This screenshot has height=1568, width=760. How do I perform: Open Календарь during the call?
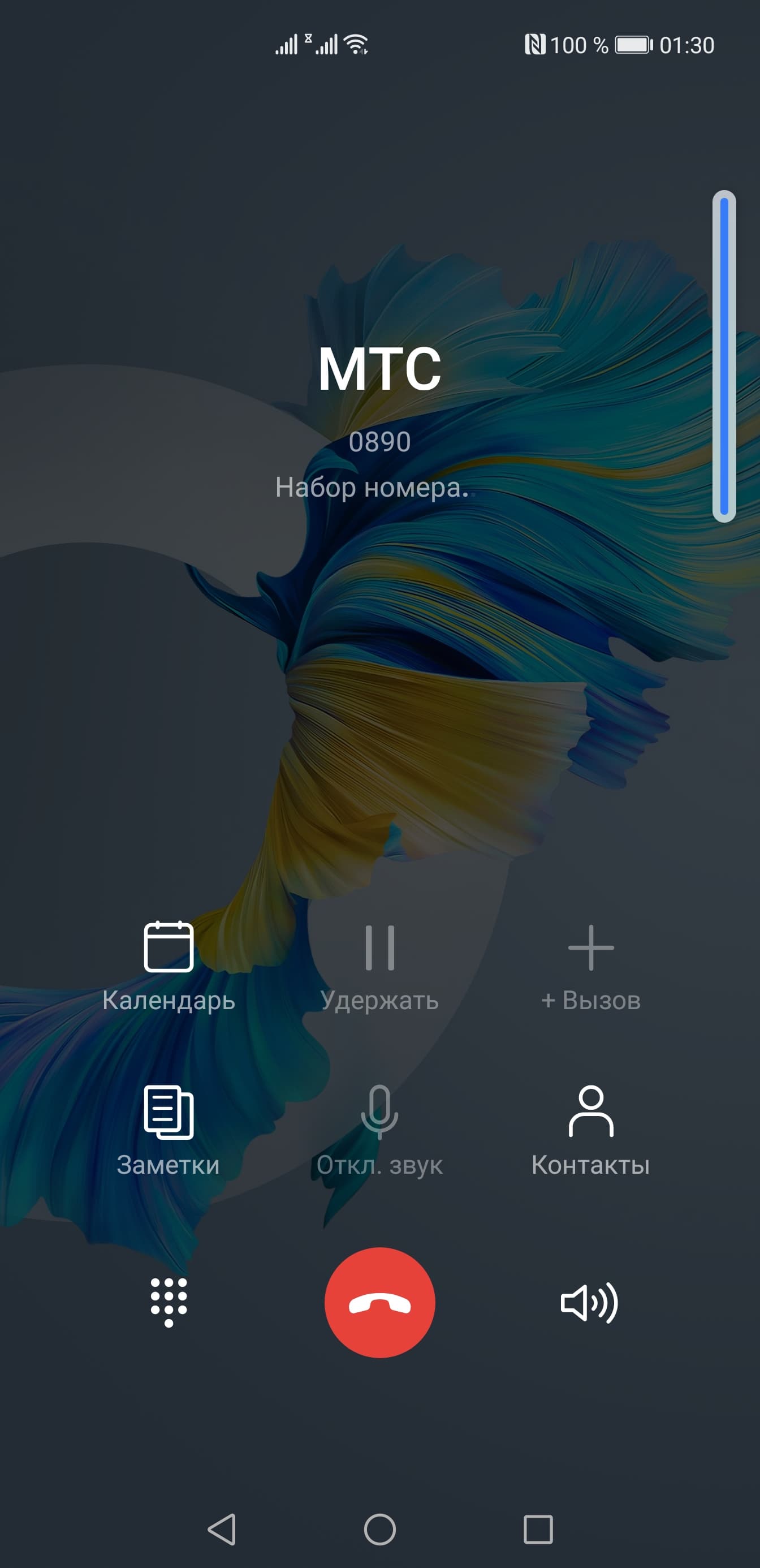coord(169,966)
